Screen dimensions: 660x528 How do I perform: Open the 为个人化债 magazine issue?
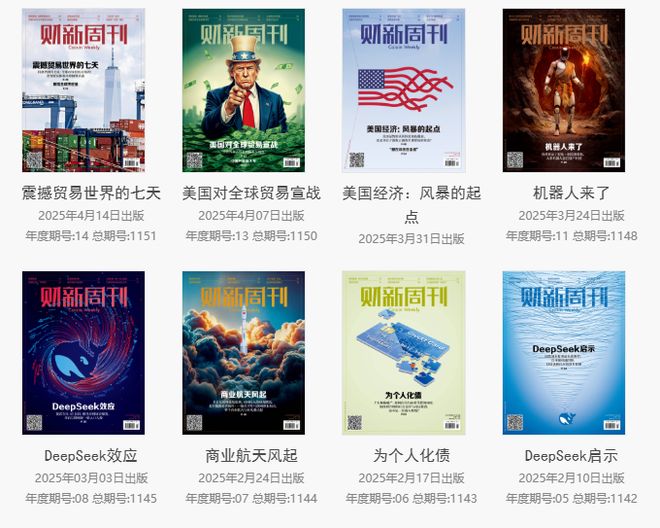[x=403, y=352]
